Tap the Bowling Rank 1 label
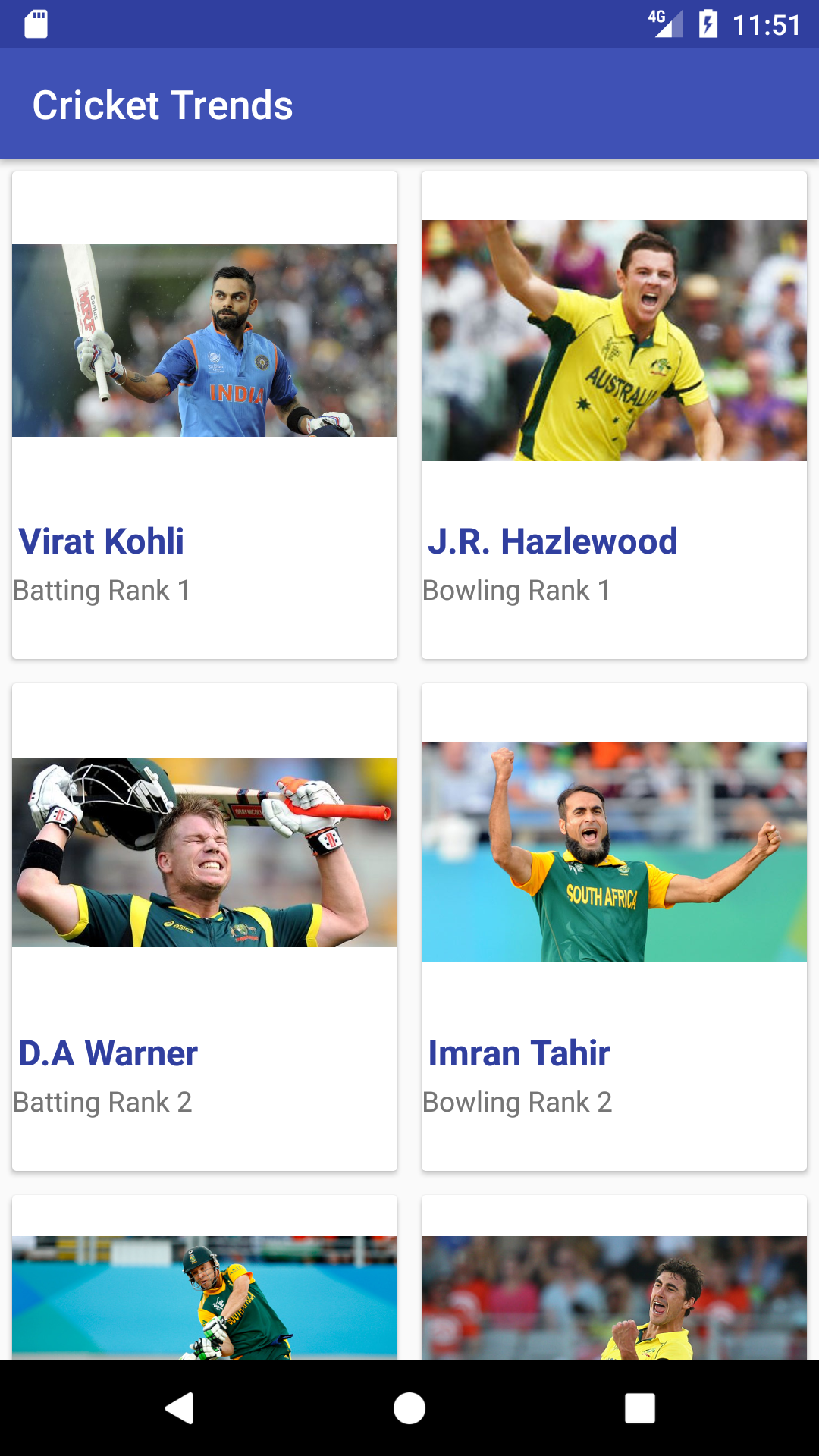The image size is (819, 1456). tap(516, 590)
